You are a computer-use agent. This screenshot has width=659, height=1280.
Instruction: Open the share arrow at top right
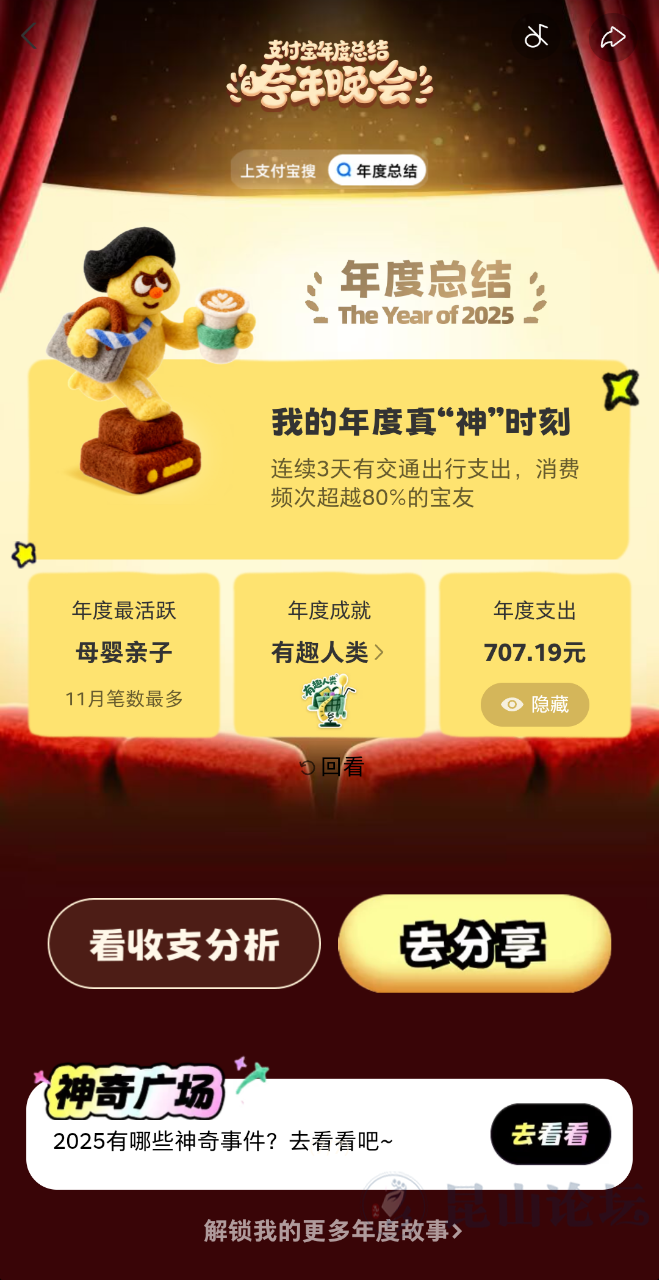[612, 37]
